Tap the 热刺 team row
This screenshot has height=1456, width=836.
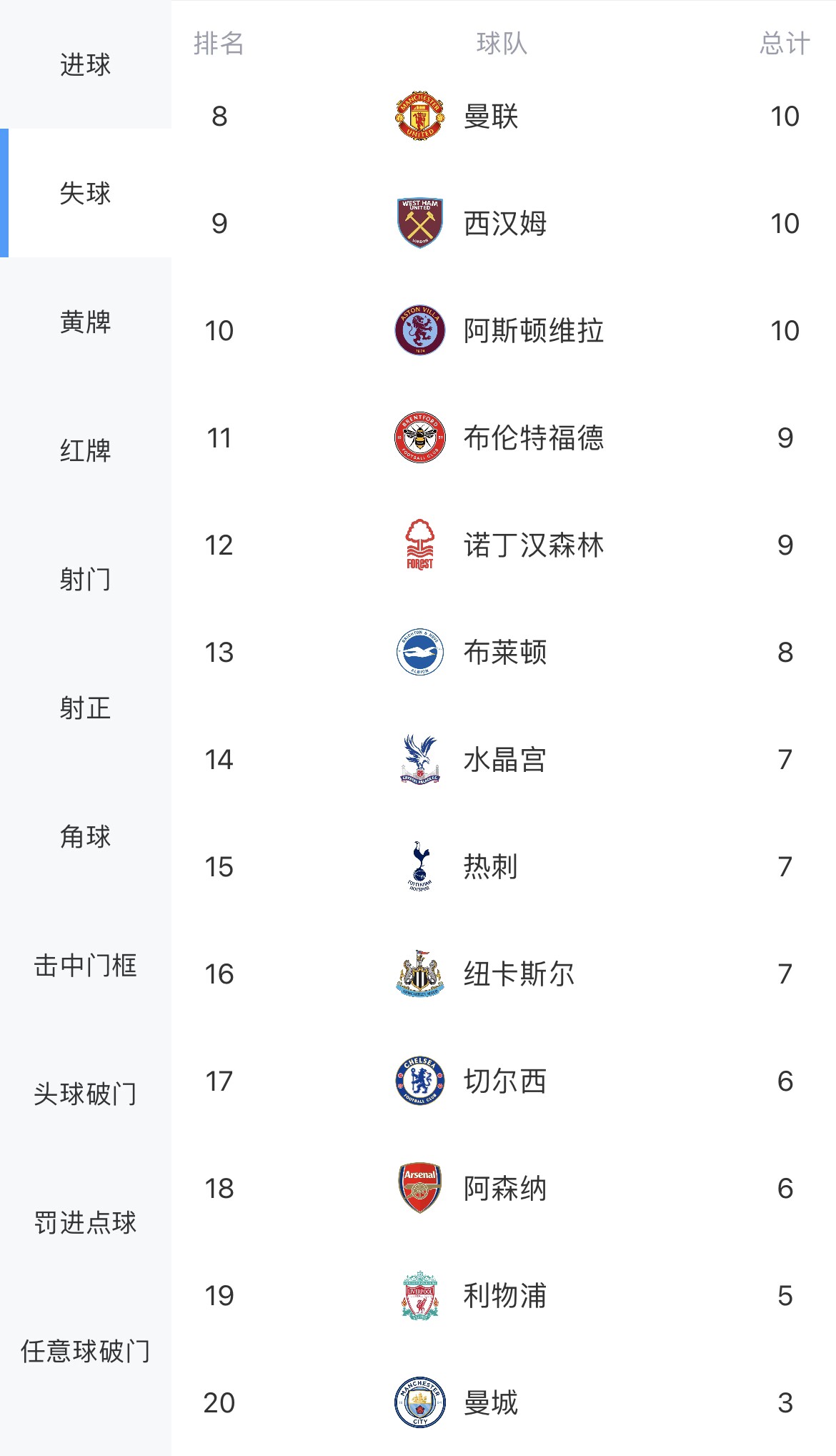coord(490,866)
